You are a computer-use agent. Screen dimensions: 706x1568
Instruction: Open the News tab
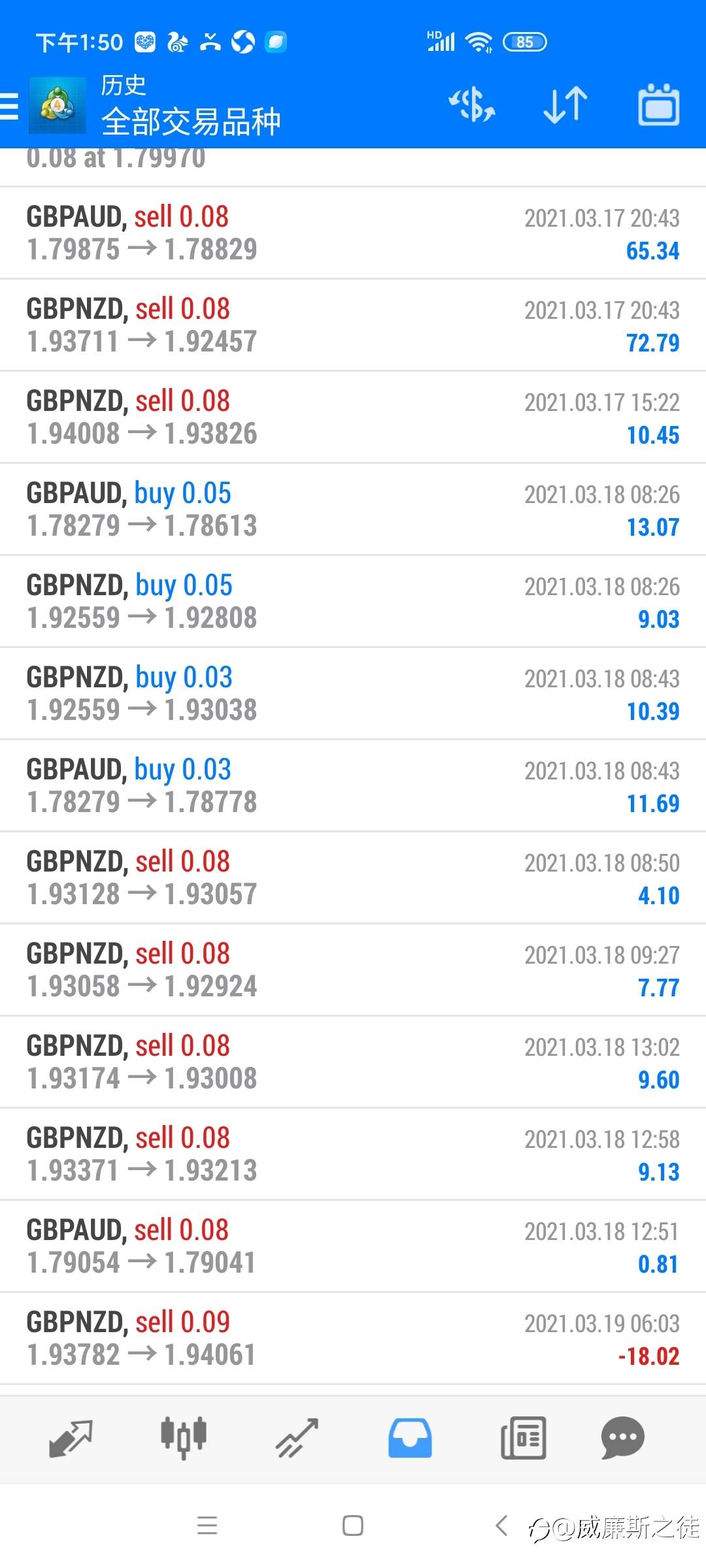[523, 1439]
